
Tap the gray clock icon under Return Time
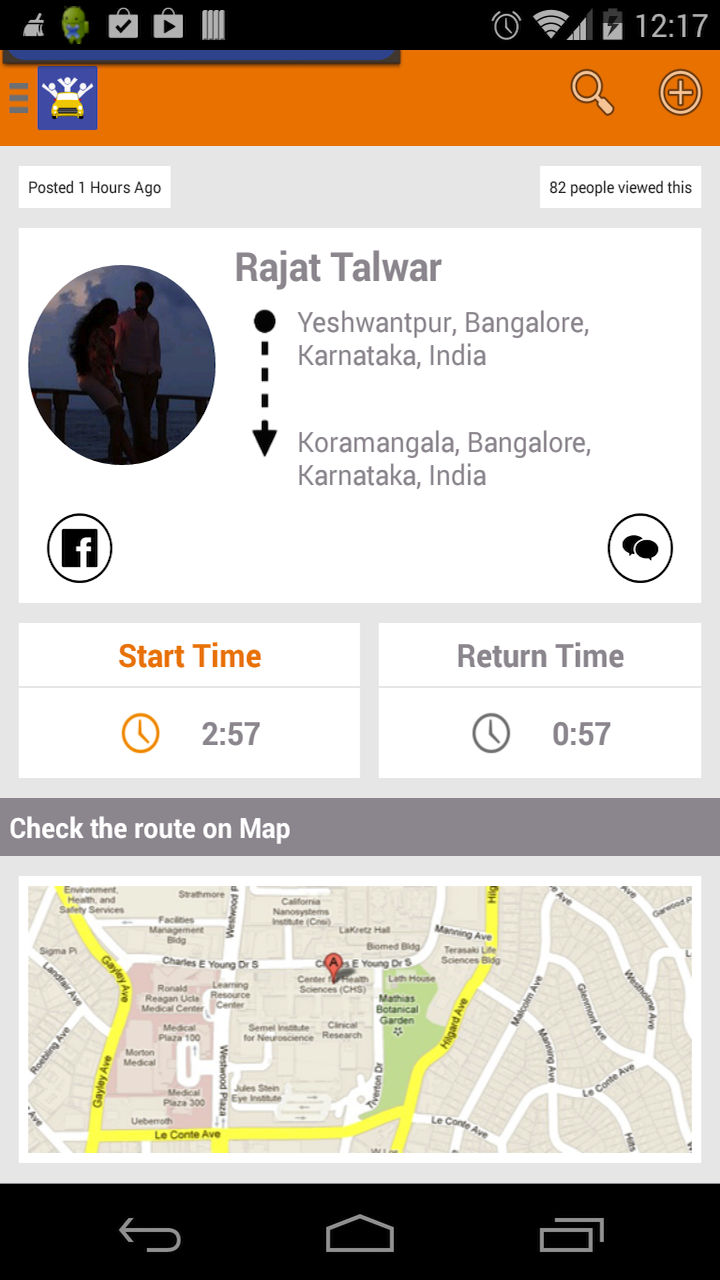(x=491, y=733)
